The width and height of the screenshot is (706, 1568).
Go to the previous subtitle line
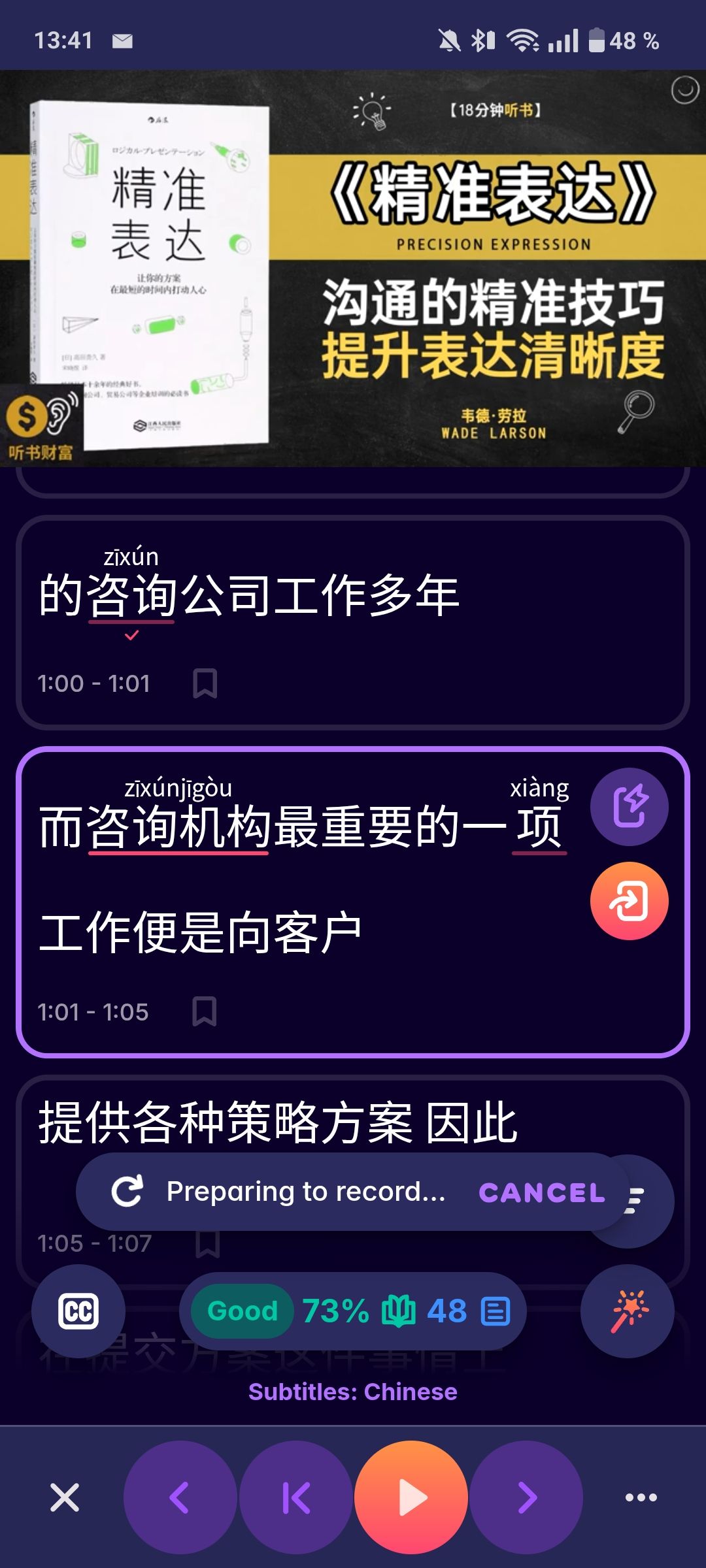pos(180,1497)
